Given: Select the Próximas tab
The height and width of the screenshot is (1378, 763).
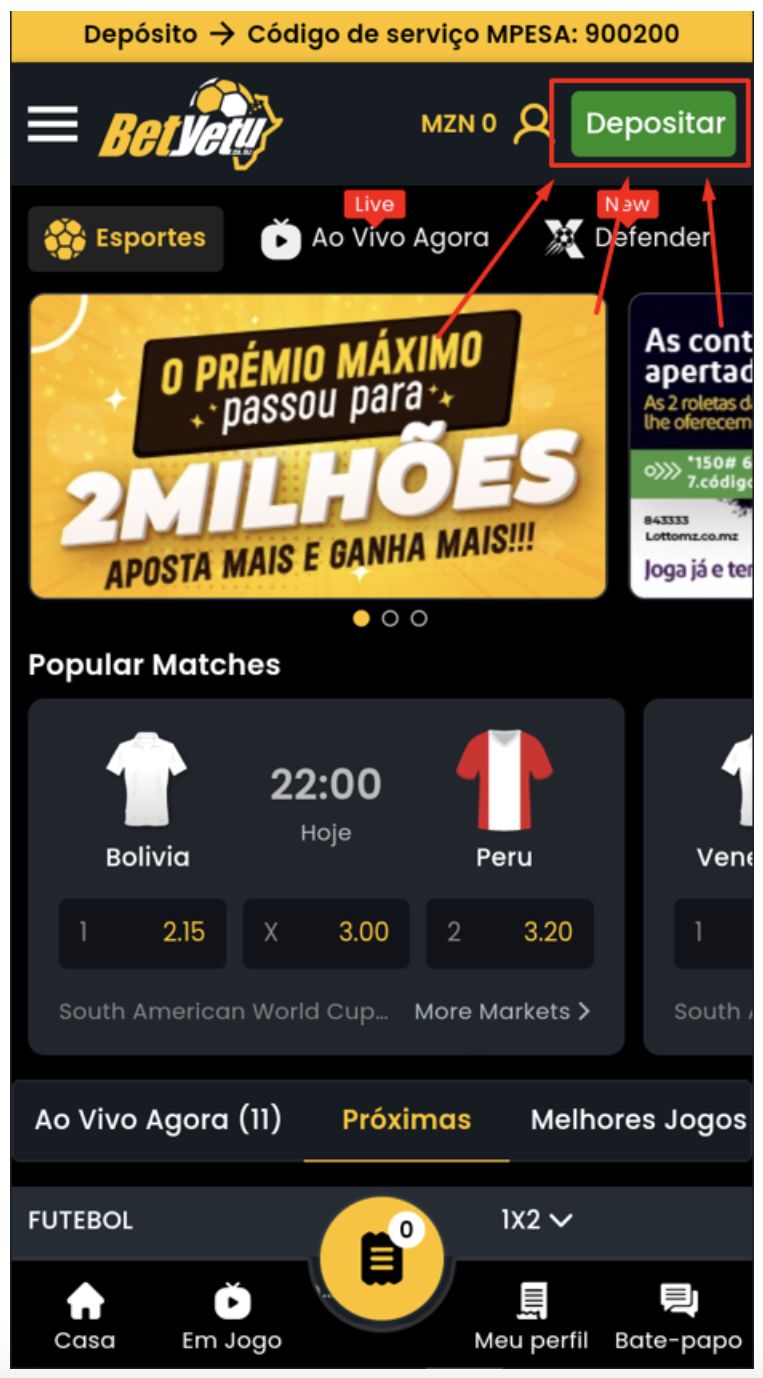Looking at the screenshot, I should tap(406, 1119).
